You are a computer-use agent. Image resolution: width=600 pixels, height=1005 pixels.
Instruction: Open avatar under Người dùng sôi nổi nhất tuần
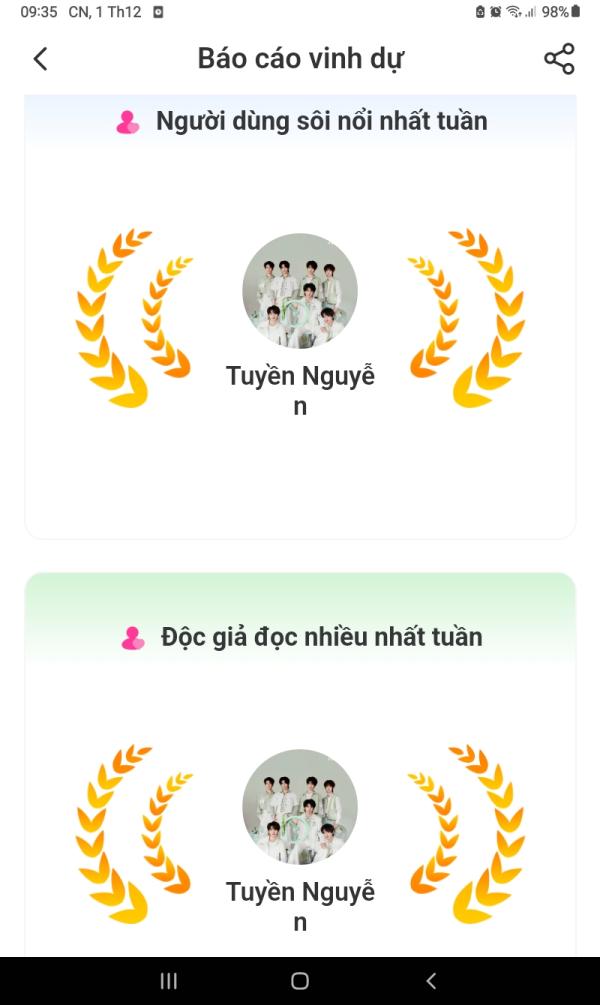point(300,291)
